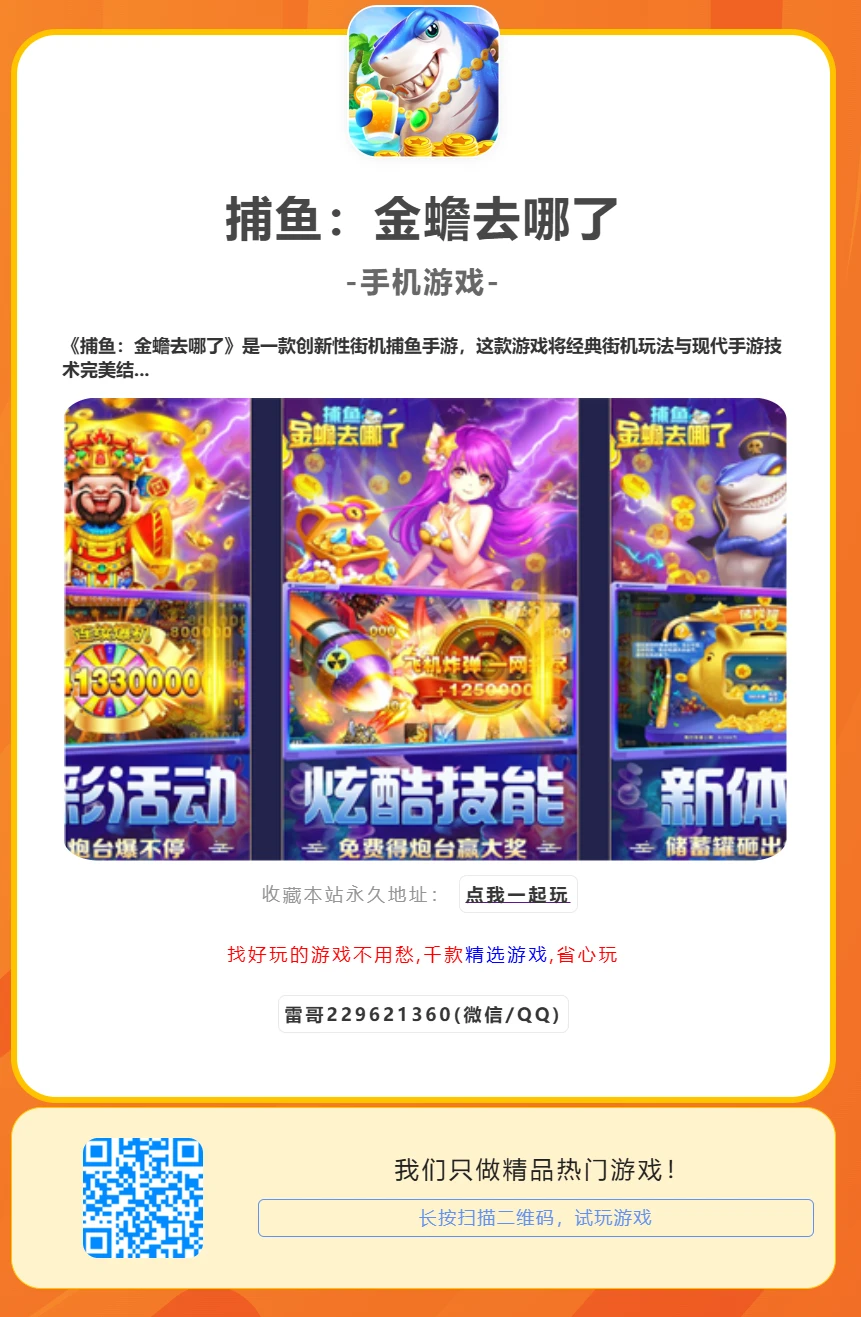Open the 炫酷技能 game screenshot
Screen dimensions: 861x1317
tap(430, 628)
